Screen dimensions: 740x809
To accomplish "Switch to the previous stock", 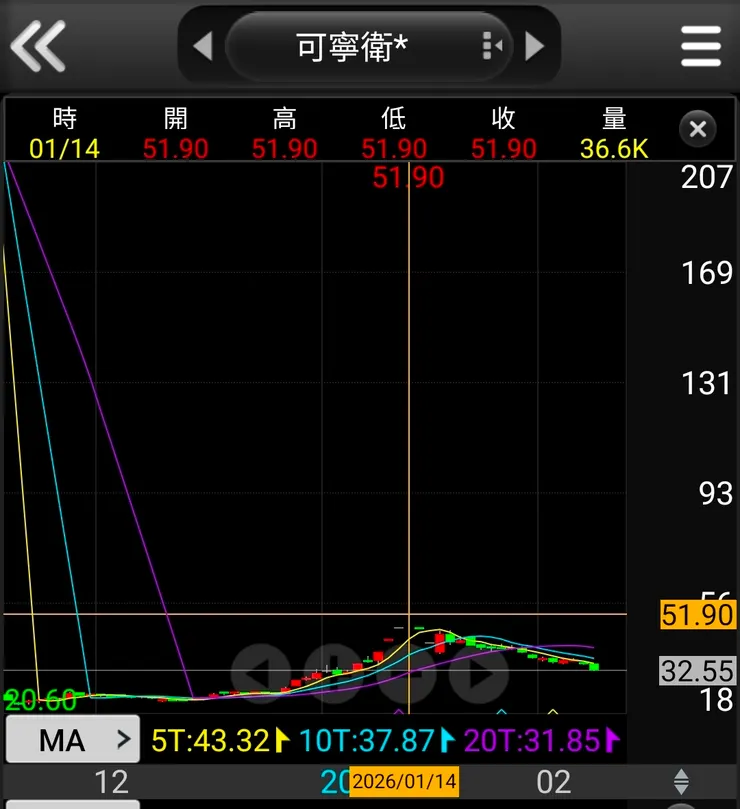I will click(x=203, y=46).
